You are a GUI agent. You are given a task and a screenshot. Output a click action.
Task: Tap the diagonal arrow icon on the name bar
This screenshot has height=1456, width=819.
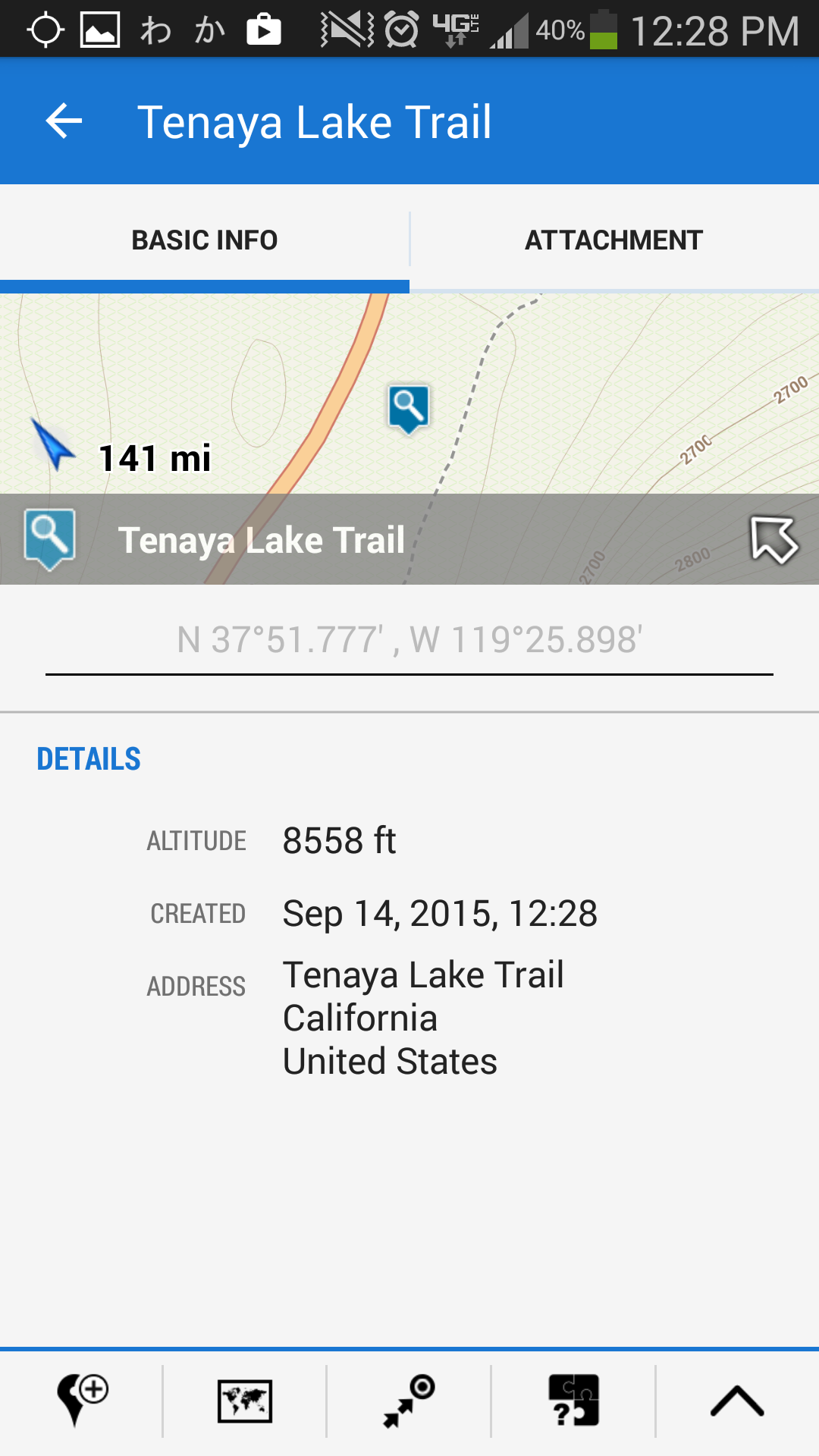773,540
